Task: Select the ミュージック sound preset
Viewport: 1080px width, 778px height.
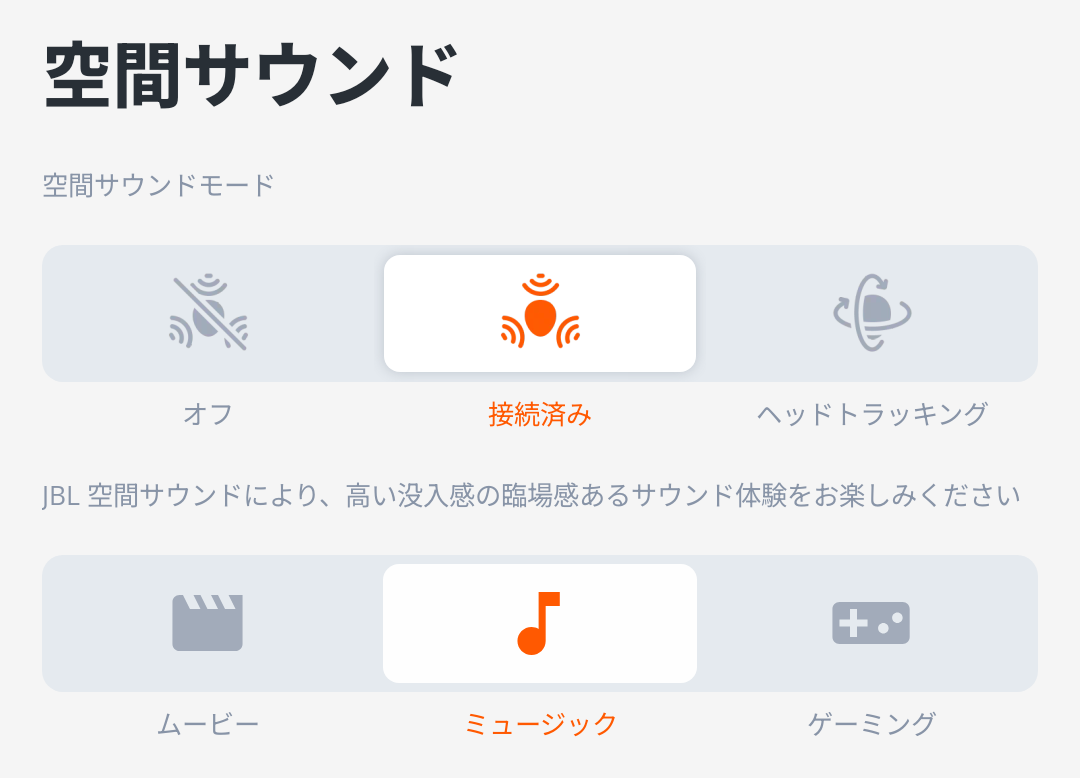Action: (540, 623)
